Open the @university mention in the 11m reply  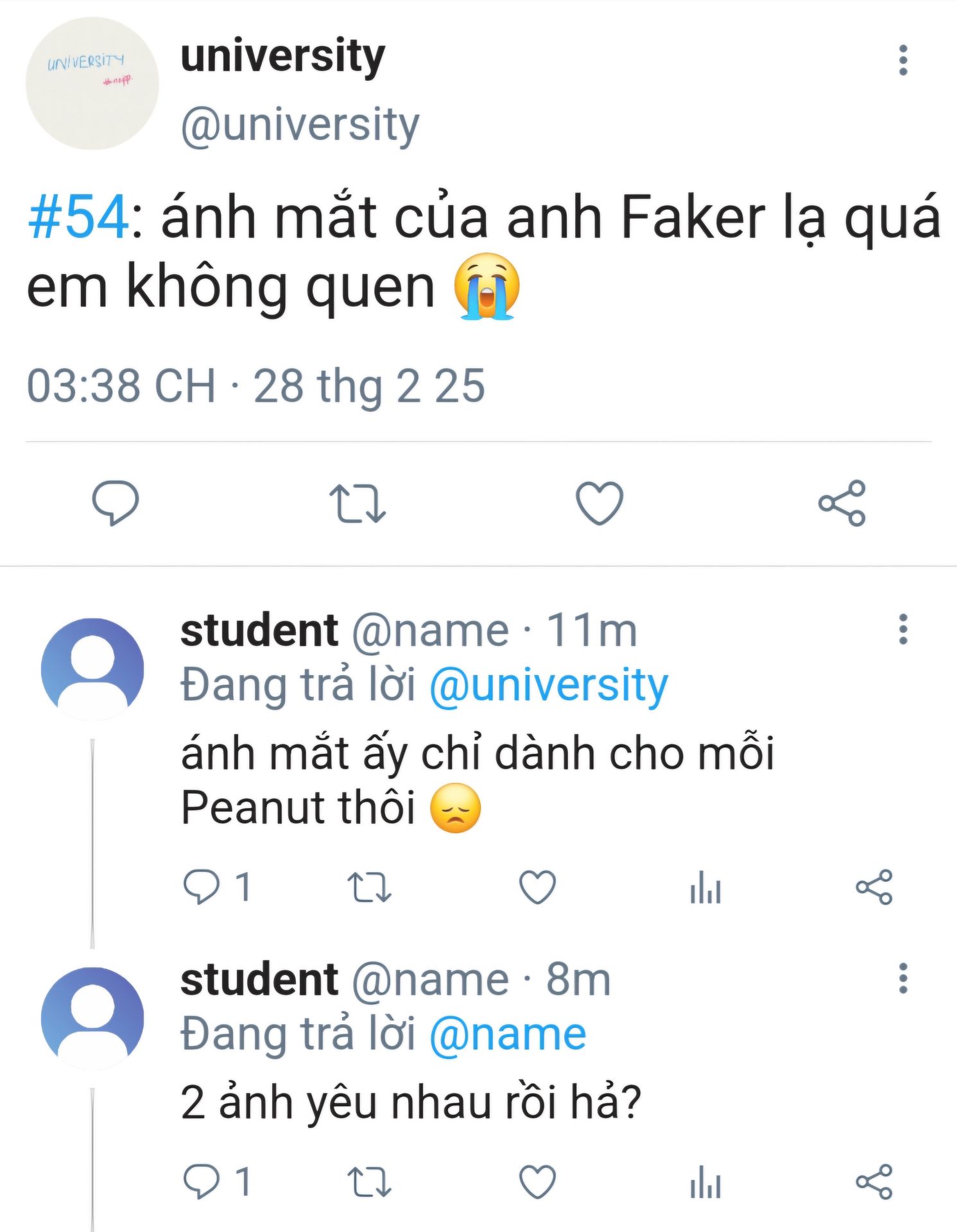pos(549,685)
